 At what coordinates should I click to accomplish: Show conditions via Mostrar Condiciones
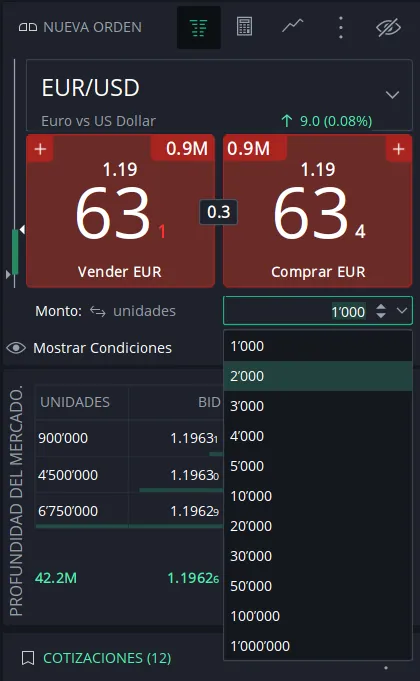89,348
